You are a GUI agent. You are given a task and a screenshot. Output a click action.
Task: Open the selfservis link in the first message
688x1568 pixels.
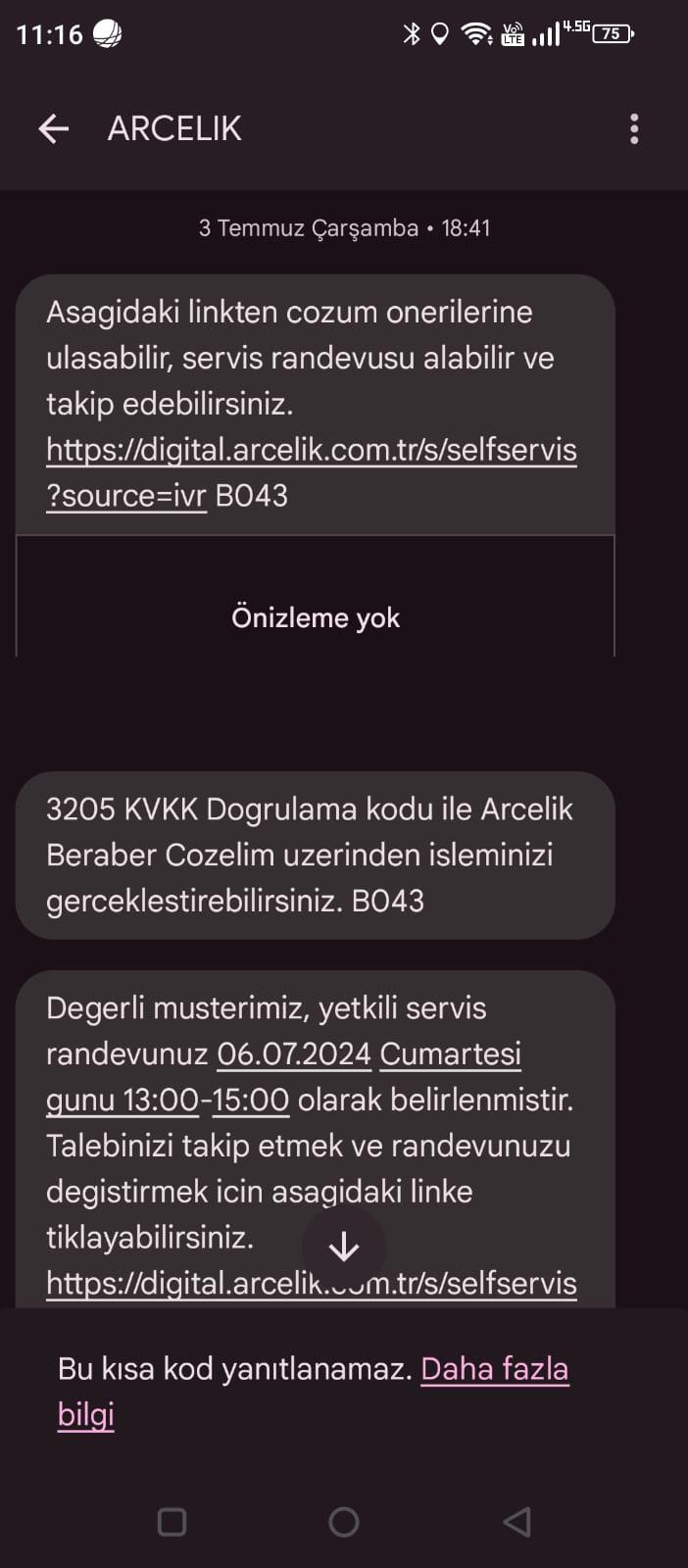[311, 451]
